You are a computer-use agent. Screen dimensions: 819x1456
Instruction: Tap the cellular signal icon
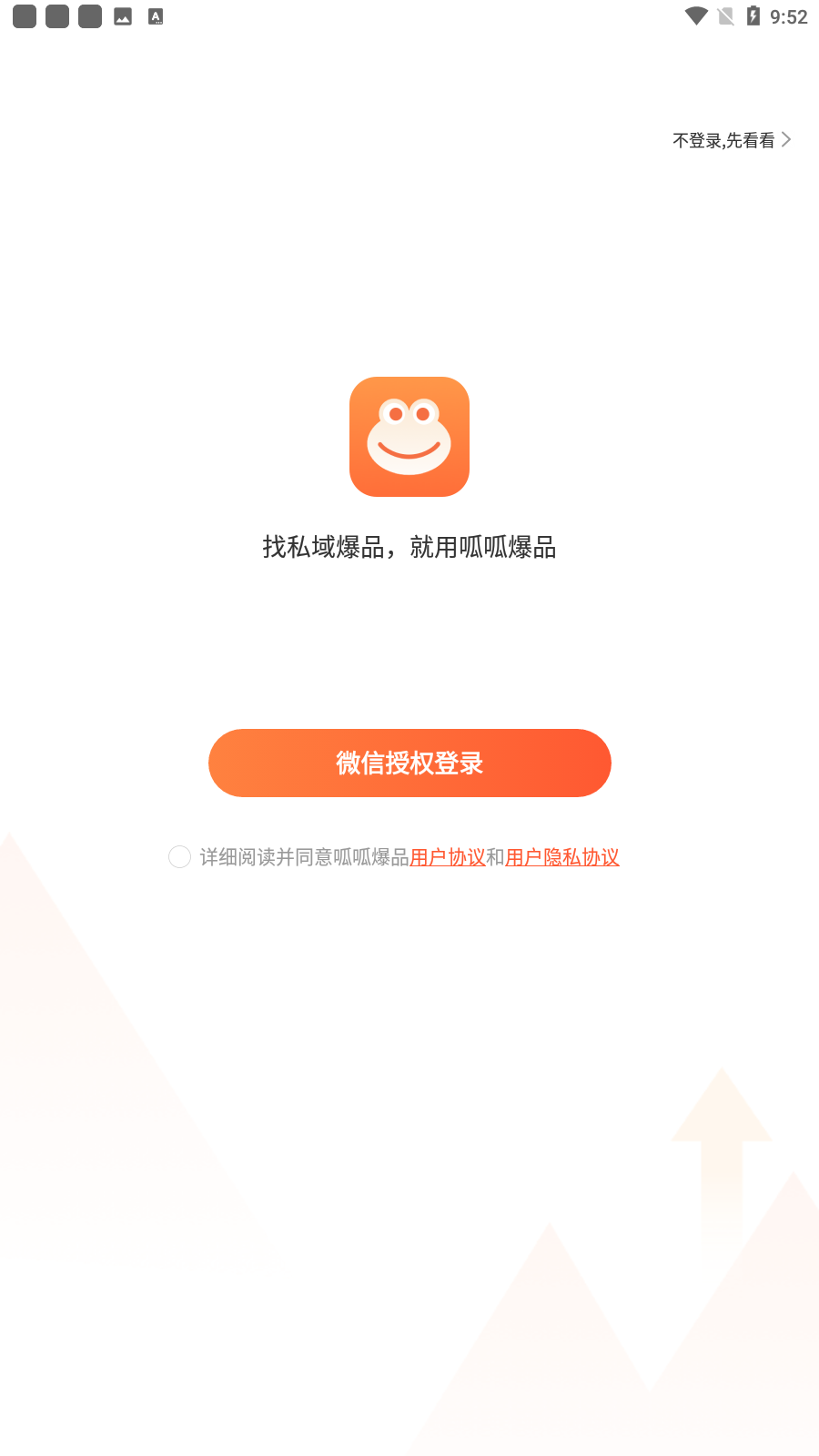(x=724, y=15)
